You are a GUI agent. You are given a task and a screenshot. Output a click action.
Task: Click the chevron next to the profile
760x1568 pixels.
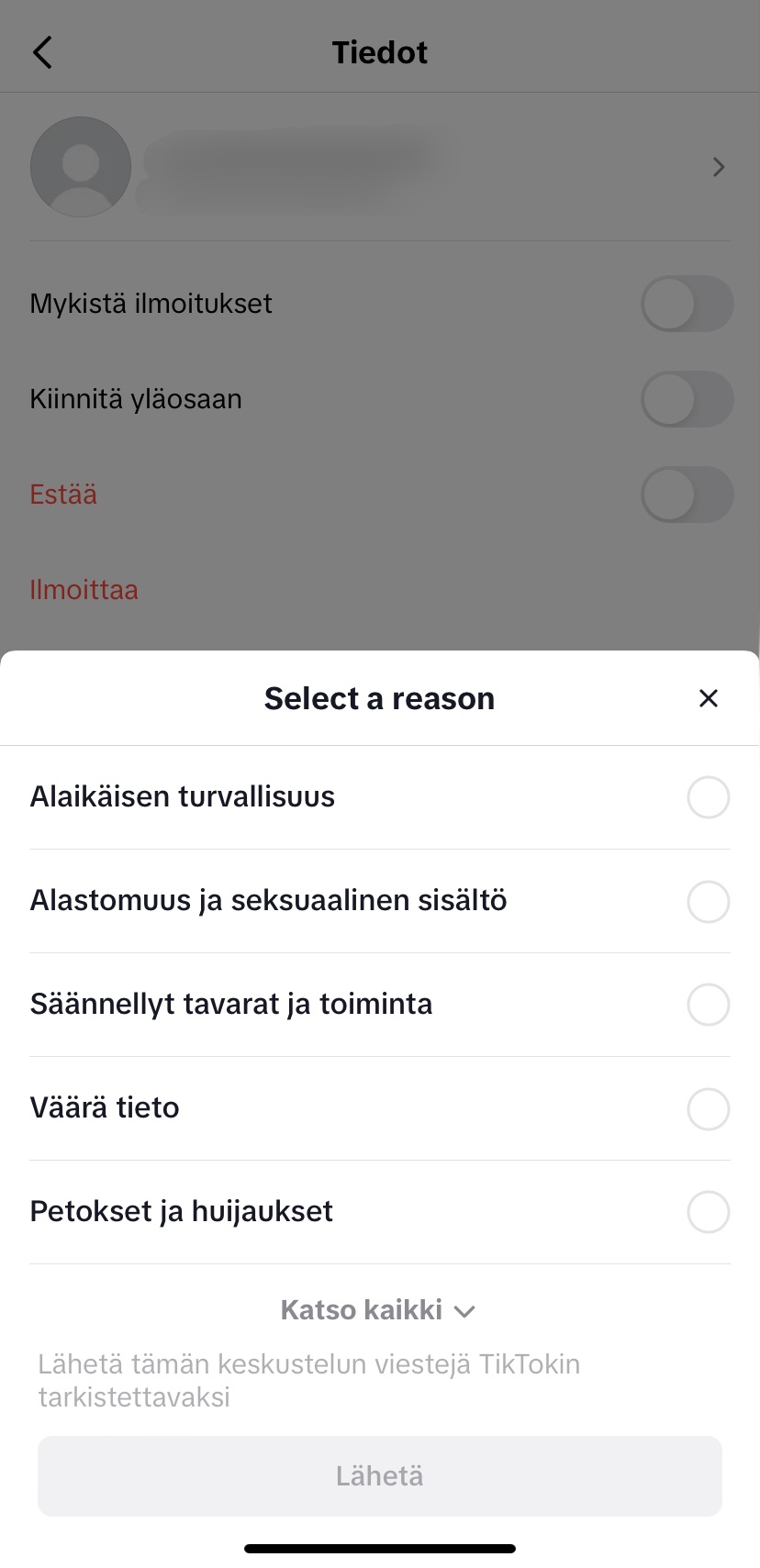click(x=719, y=166)
